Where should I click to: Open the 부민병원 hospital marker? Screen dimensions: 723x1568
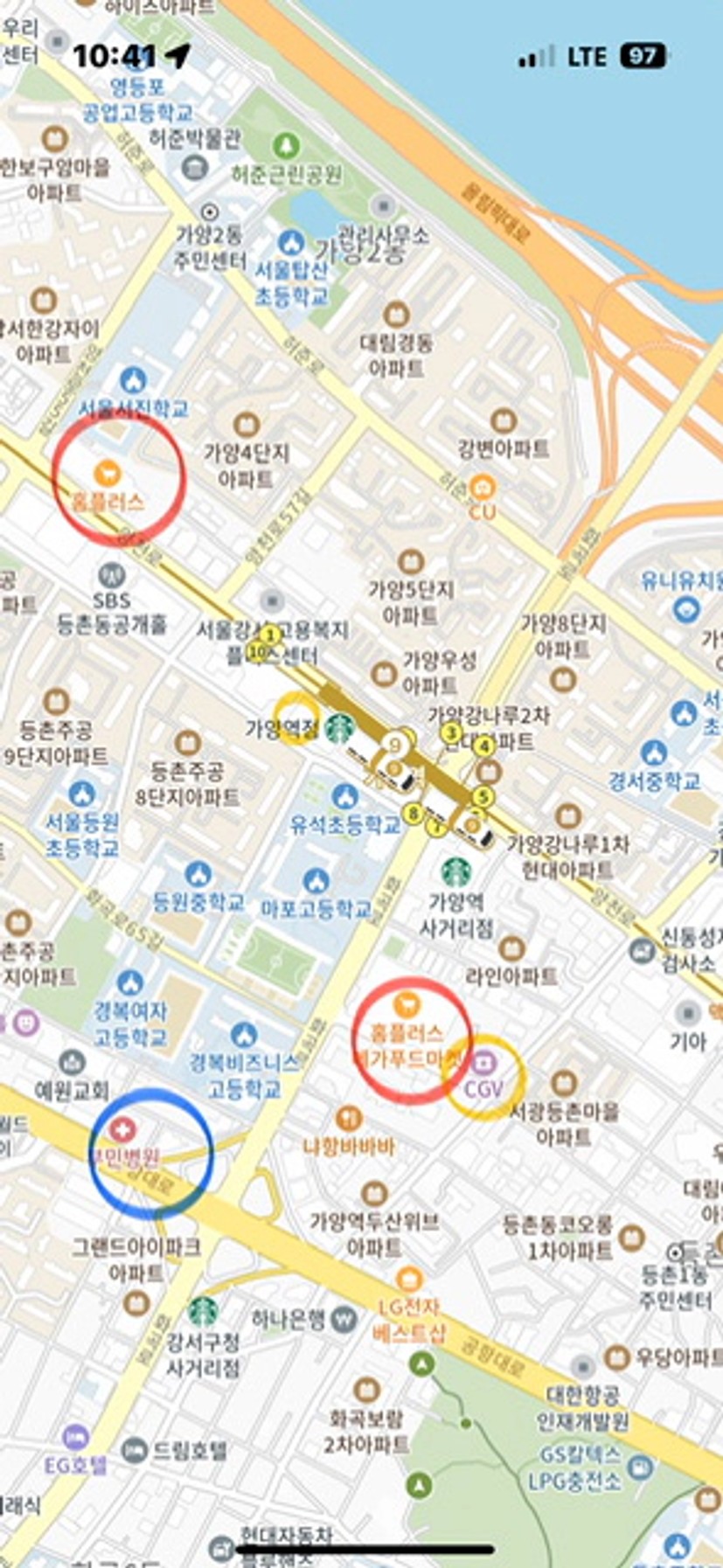122,1130
